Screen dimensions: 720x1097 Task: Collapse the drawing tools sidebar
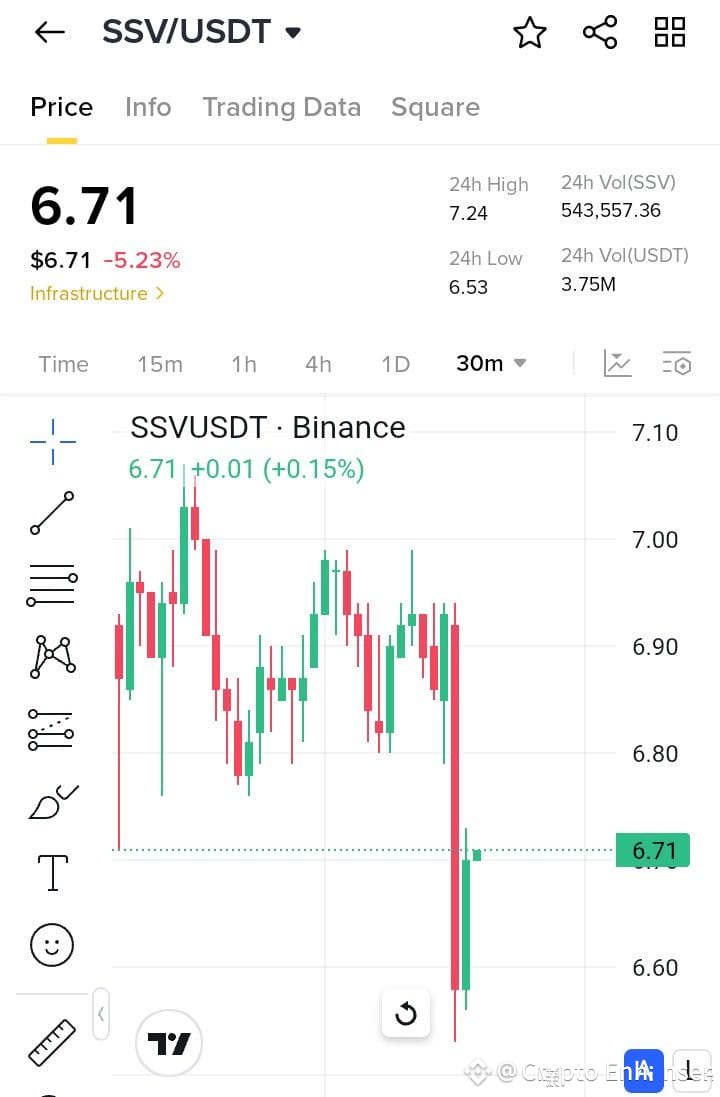point(101,1013)
